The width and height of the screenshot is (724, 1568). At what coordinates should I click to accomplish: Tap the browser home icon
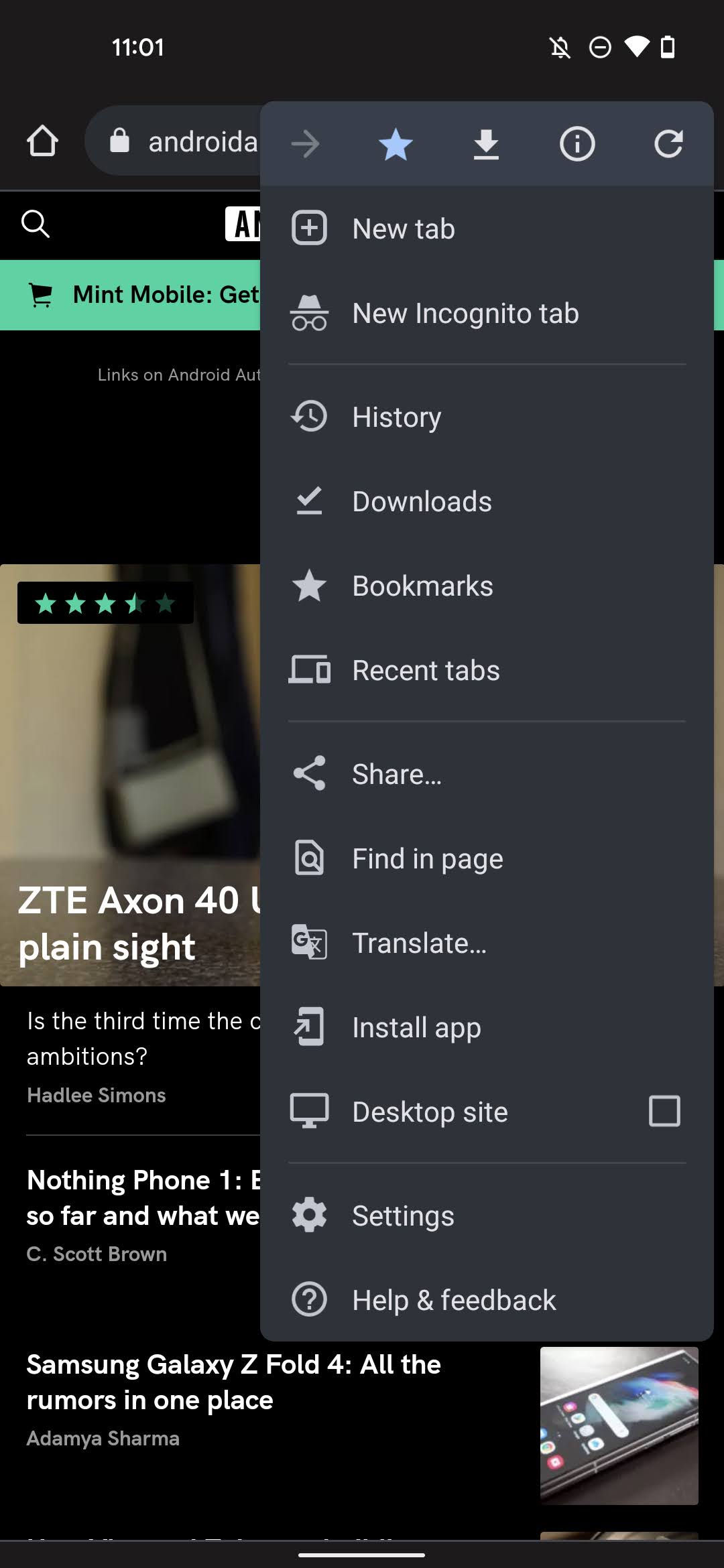click(x=42, y=141)
